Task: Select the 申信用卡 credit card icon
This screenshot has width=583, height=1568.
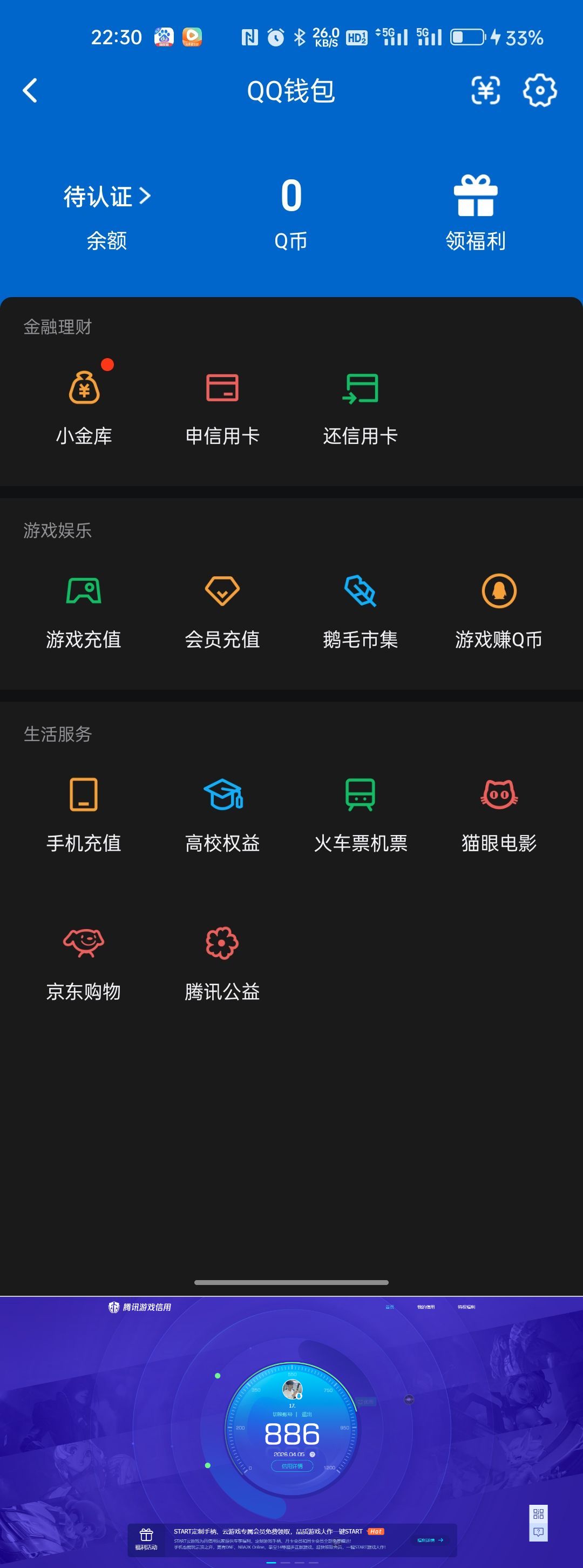Action: (223, 387)
